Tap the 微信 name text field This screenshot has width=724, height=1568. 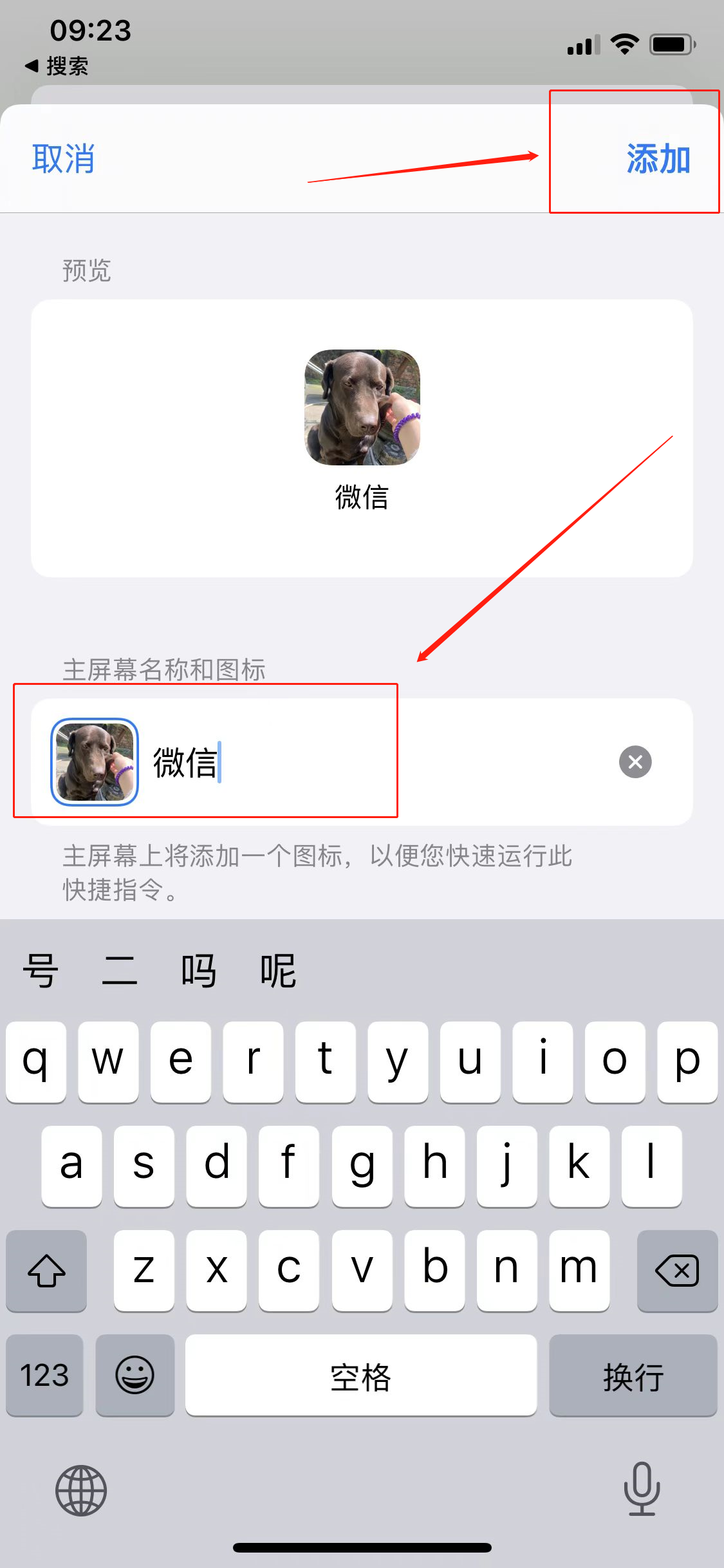[386, 762]
